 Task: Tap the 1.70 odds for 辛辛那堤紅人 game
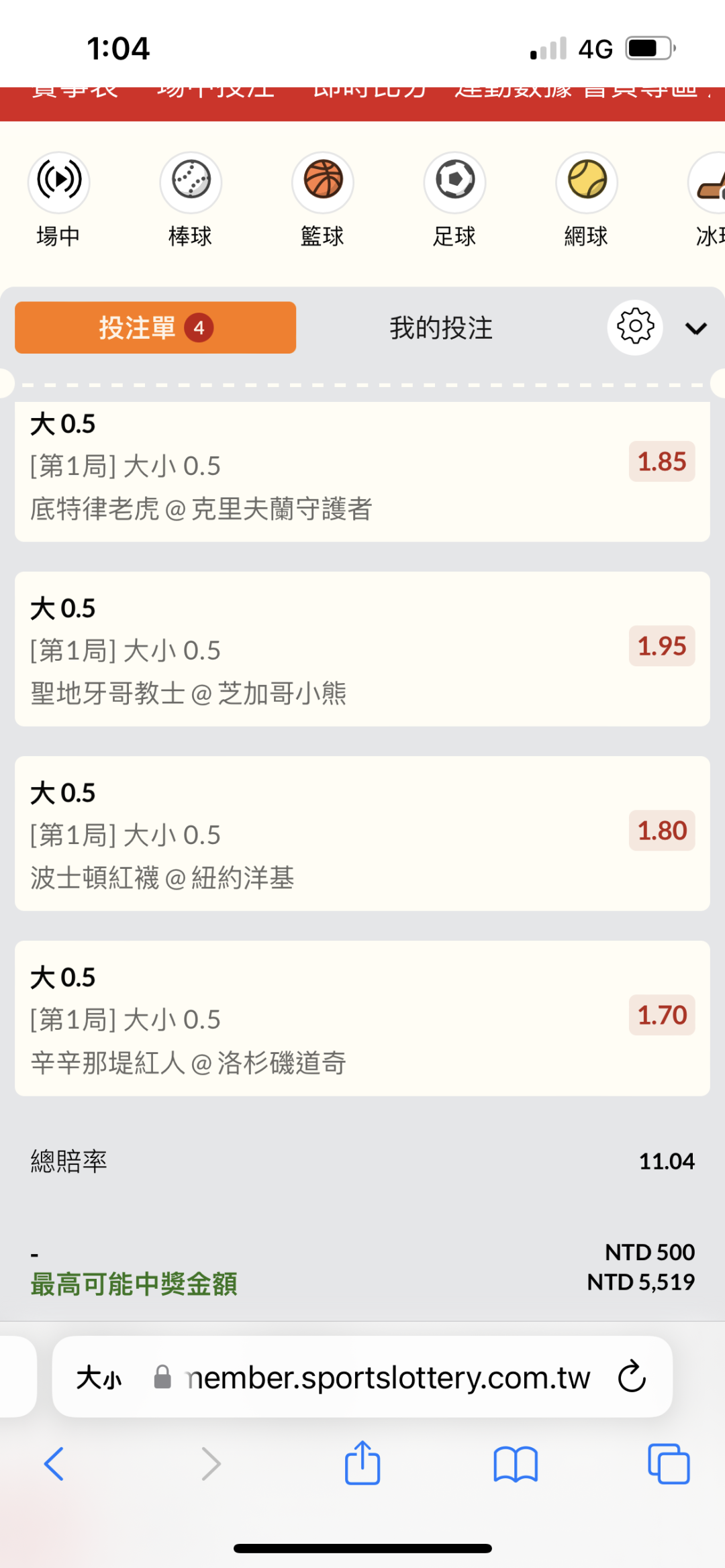(x=661, y=1015)
